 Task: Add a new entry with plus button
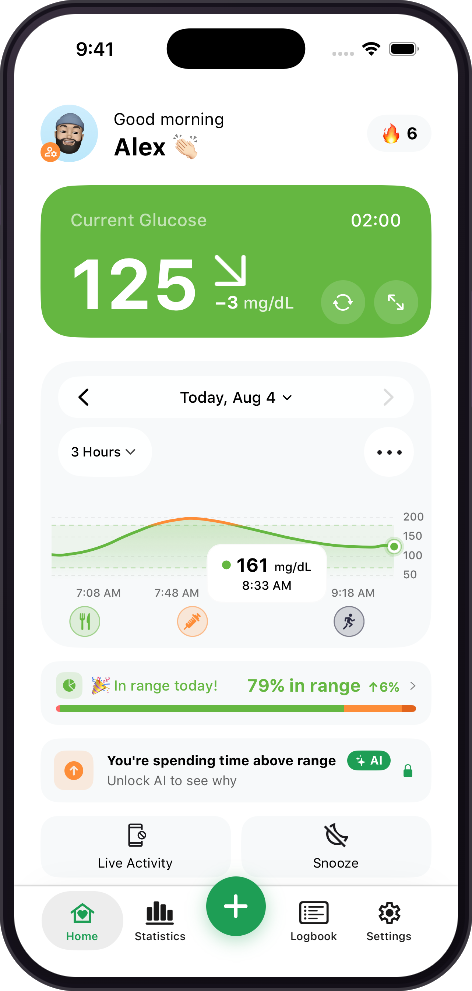[236, 906]
